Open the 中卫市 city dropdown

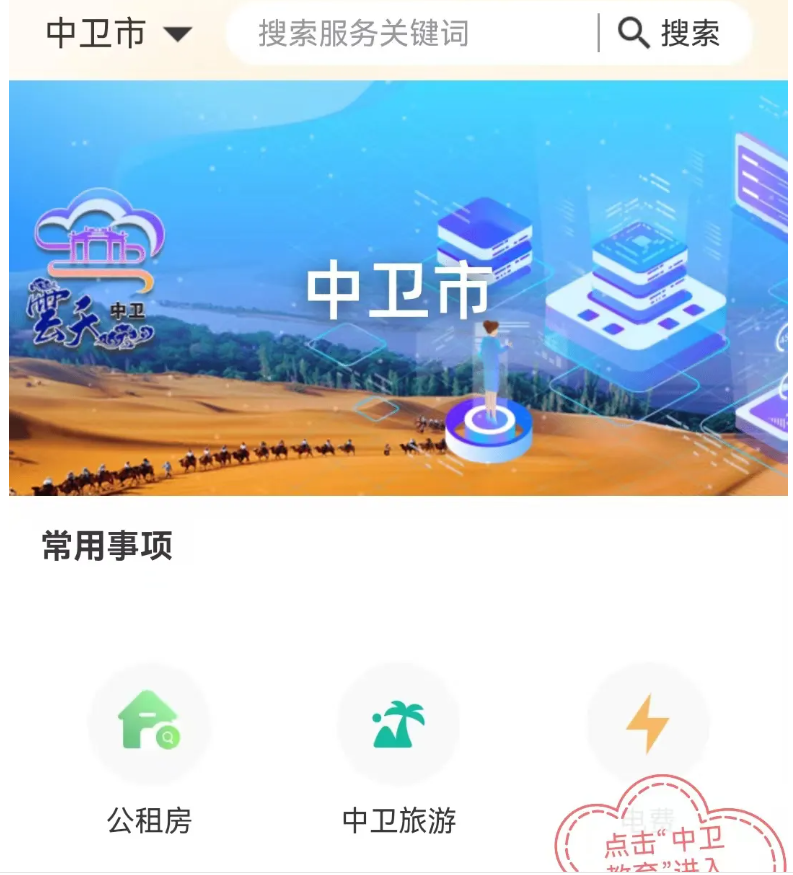(x=118, y=34)
